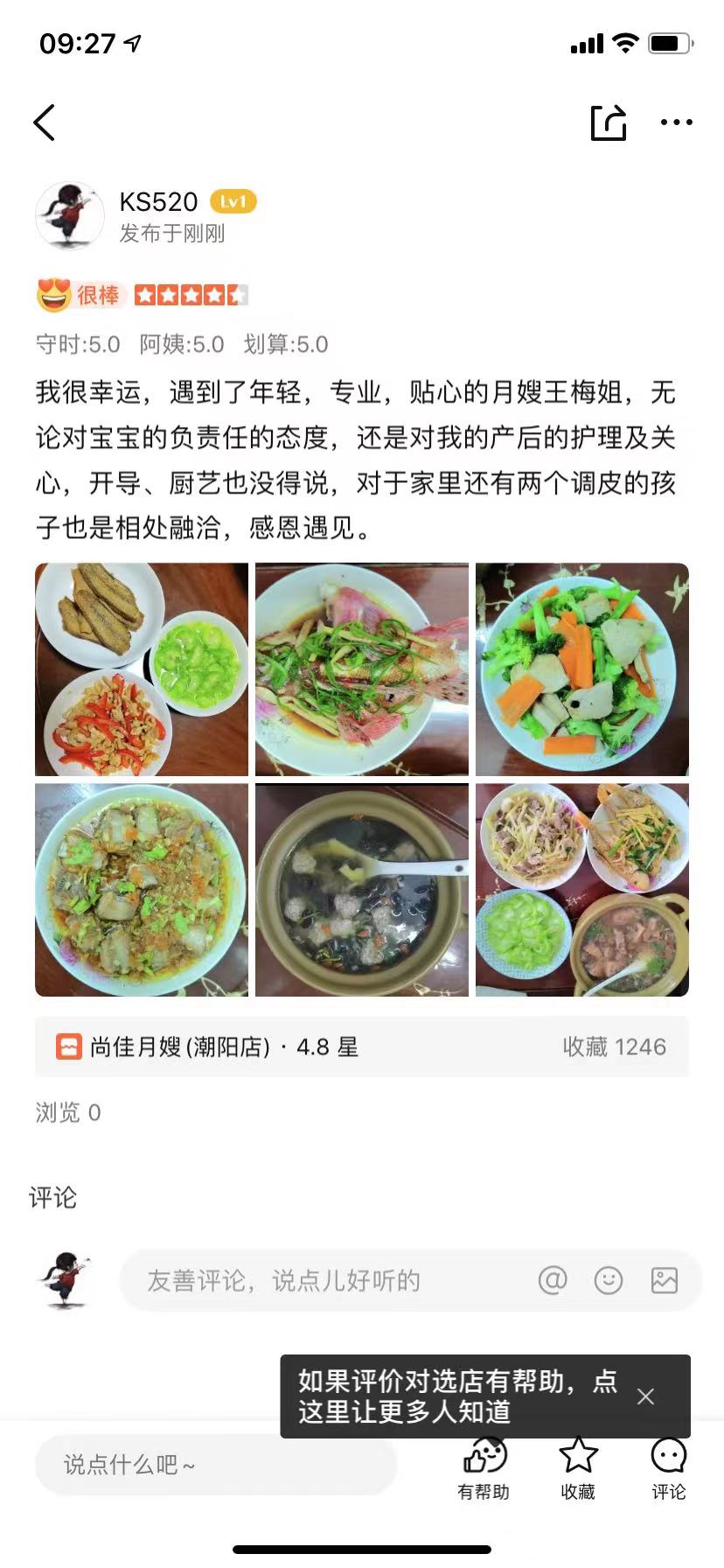Image resolution: width=724 pixels, height=1568 pixels.
Task: Open the emoji picker in comments
Action: (x=609, y=1280)
